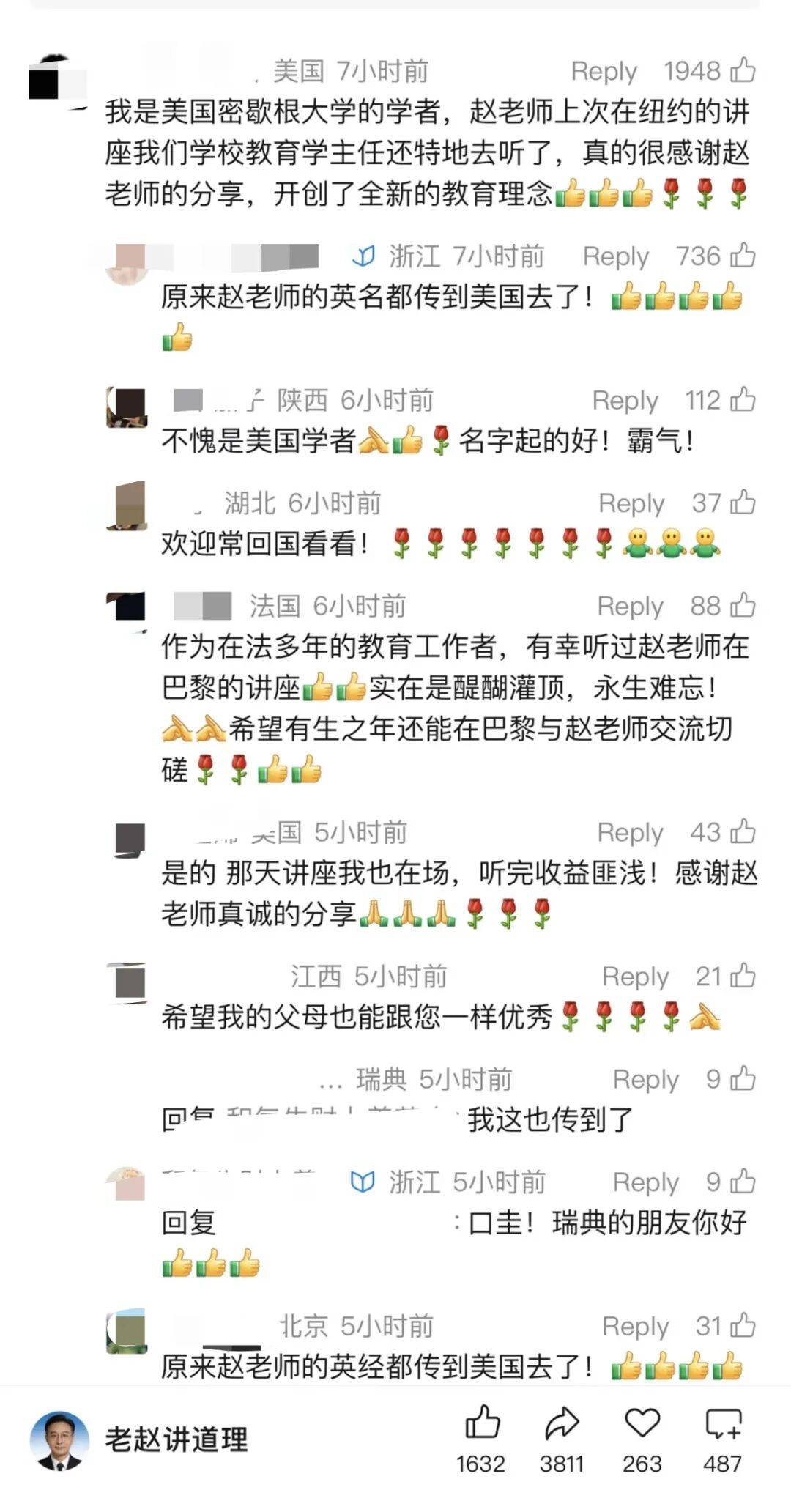
Task: Like the France comment with 88 likes
Action: [x=743, y=605]
